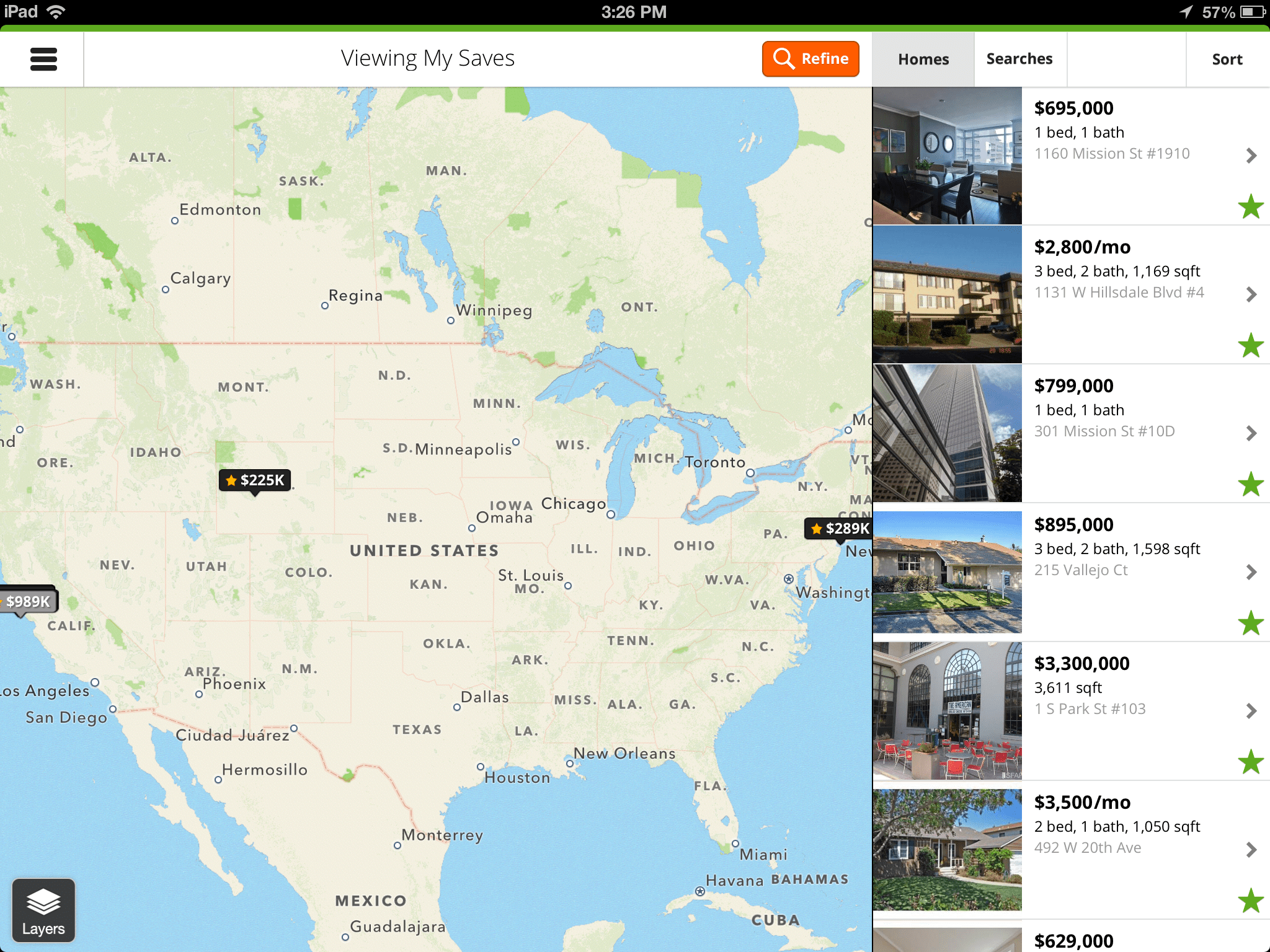Toggle the star on $895,000 listing

coord(1251,623)
